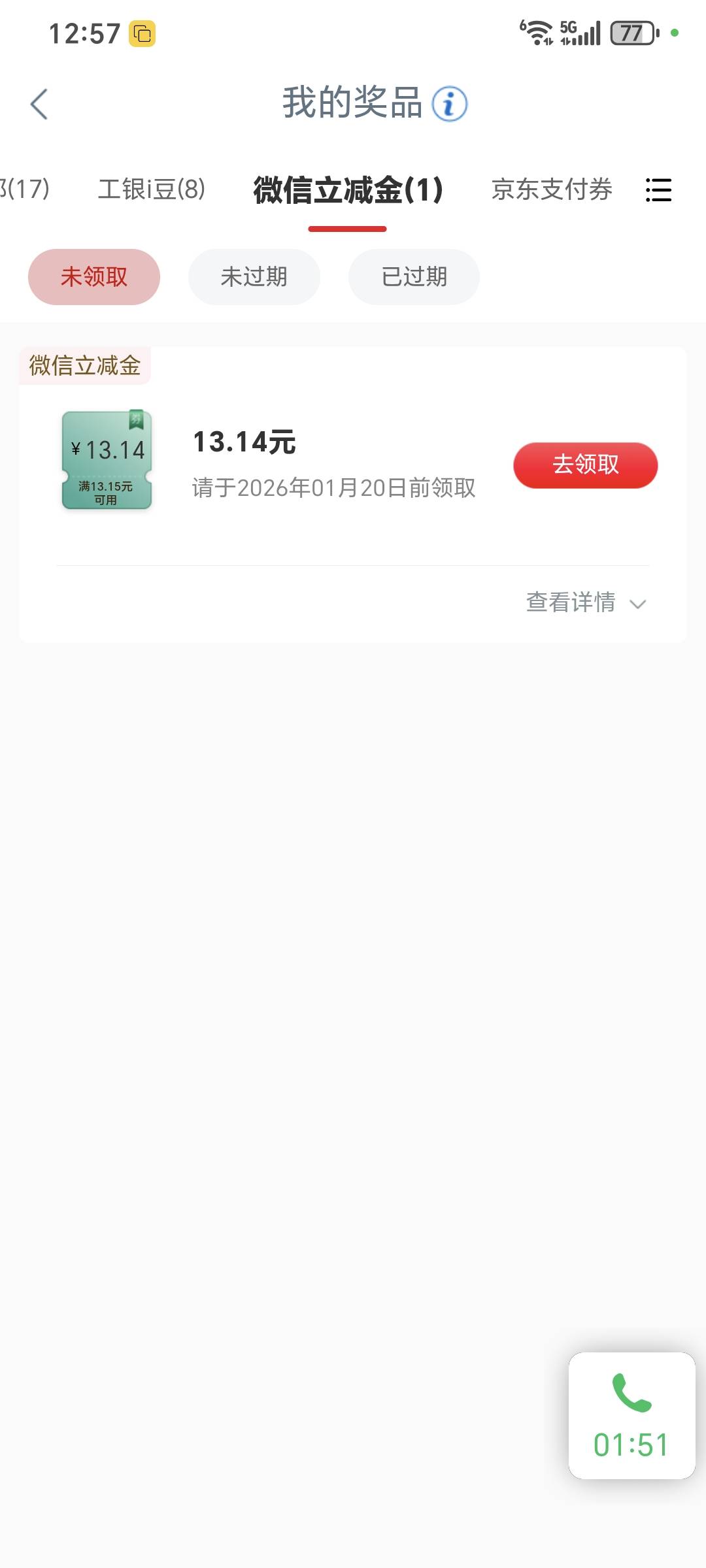This screenshot has height=1568, width=706.
Task: Return to the ongoing call bubble
Action: [631, 1415]
